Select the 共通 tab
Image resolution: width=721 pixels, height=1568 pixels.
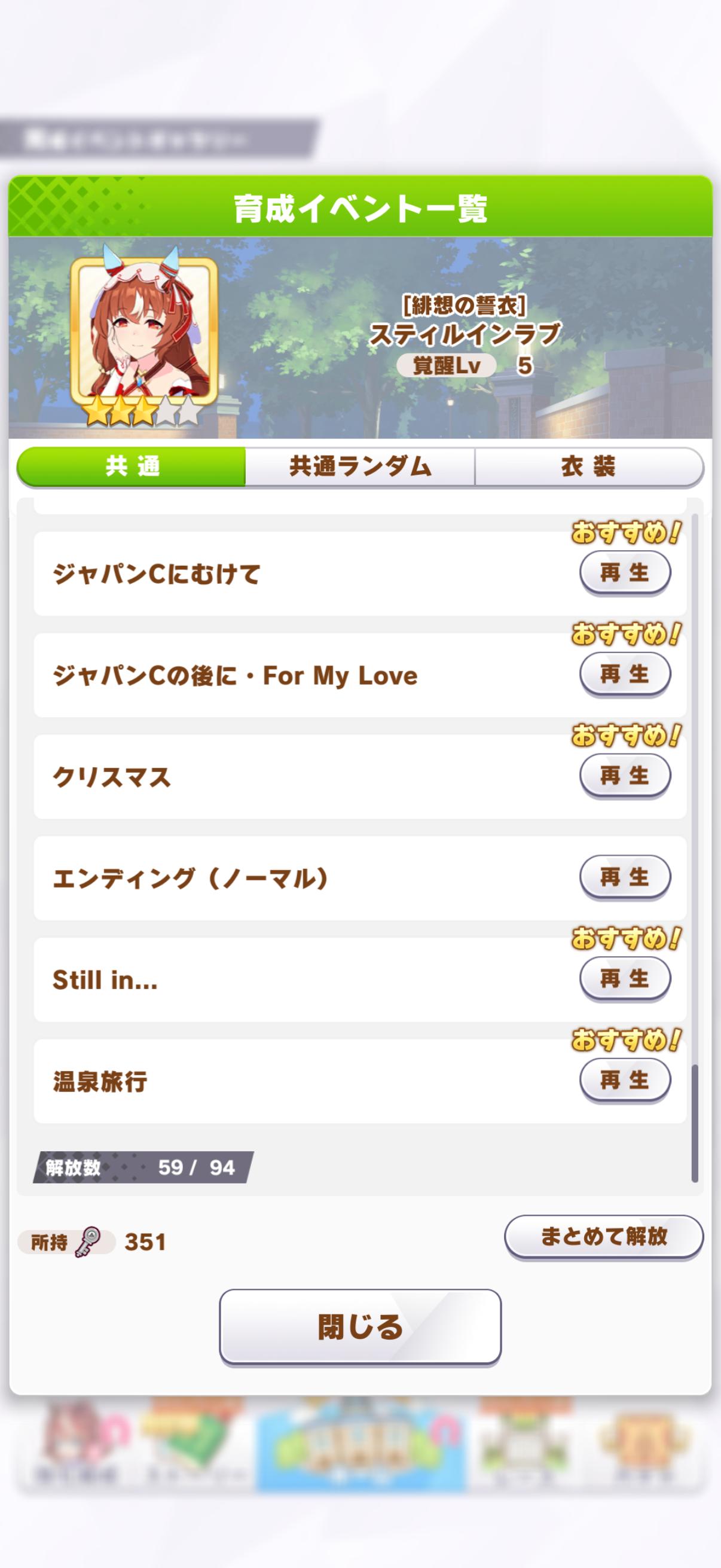coord(132,466)
